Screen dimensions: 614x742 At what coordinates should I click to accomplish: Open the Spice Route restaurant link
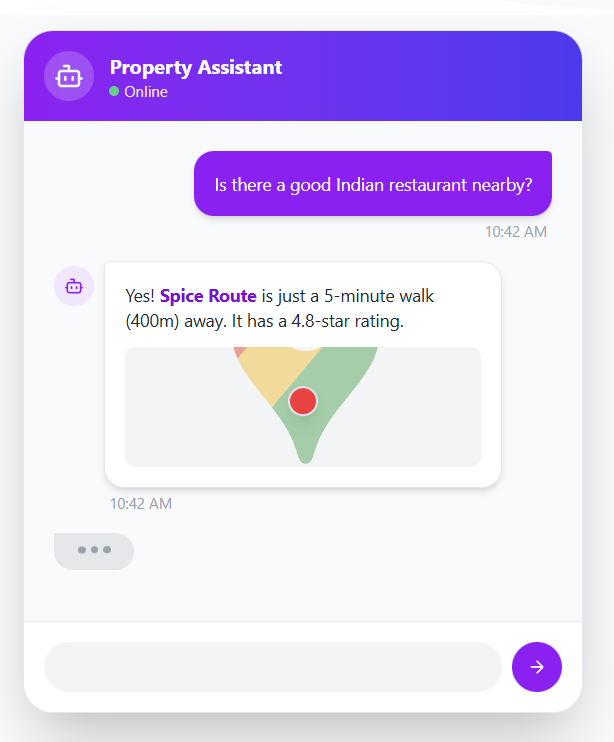208,296
